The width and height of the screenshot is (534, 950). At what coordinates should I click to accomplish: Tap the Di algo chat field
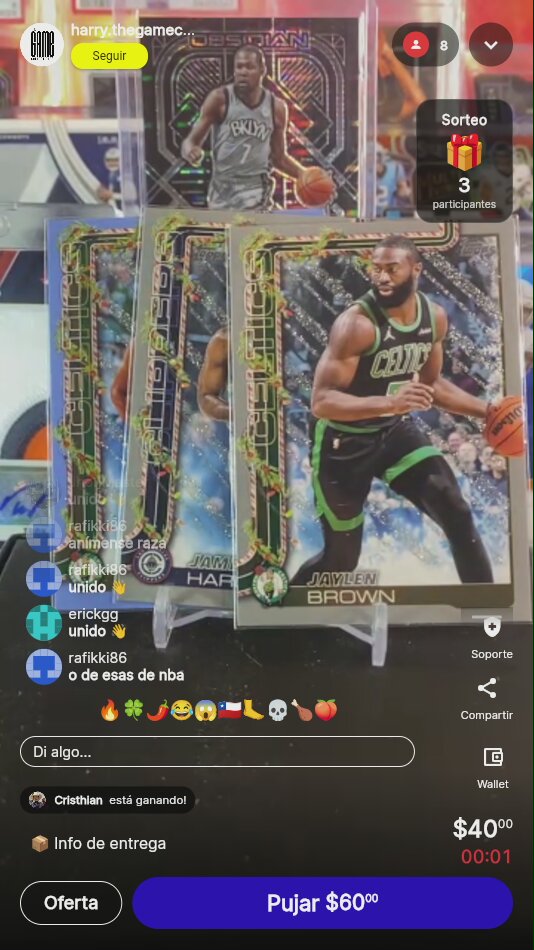coord(217,752)
